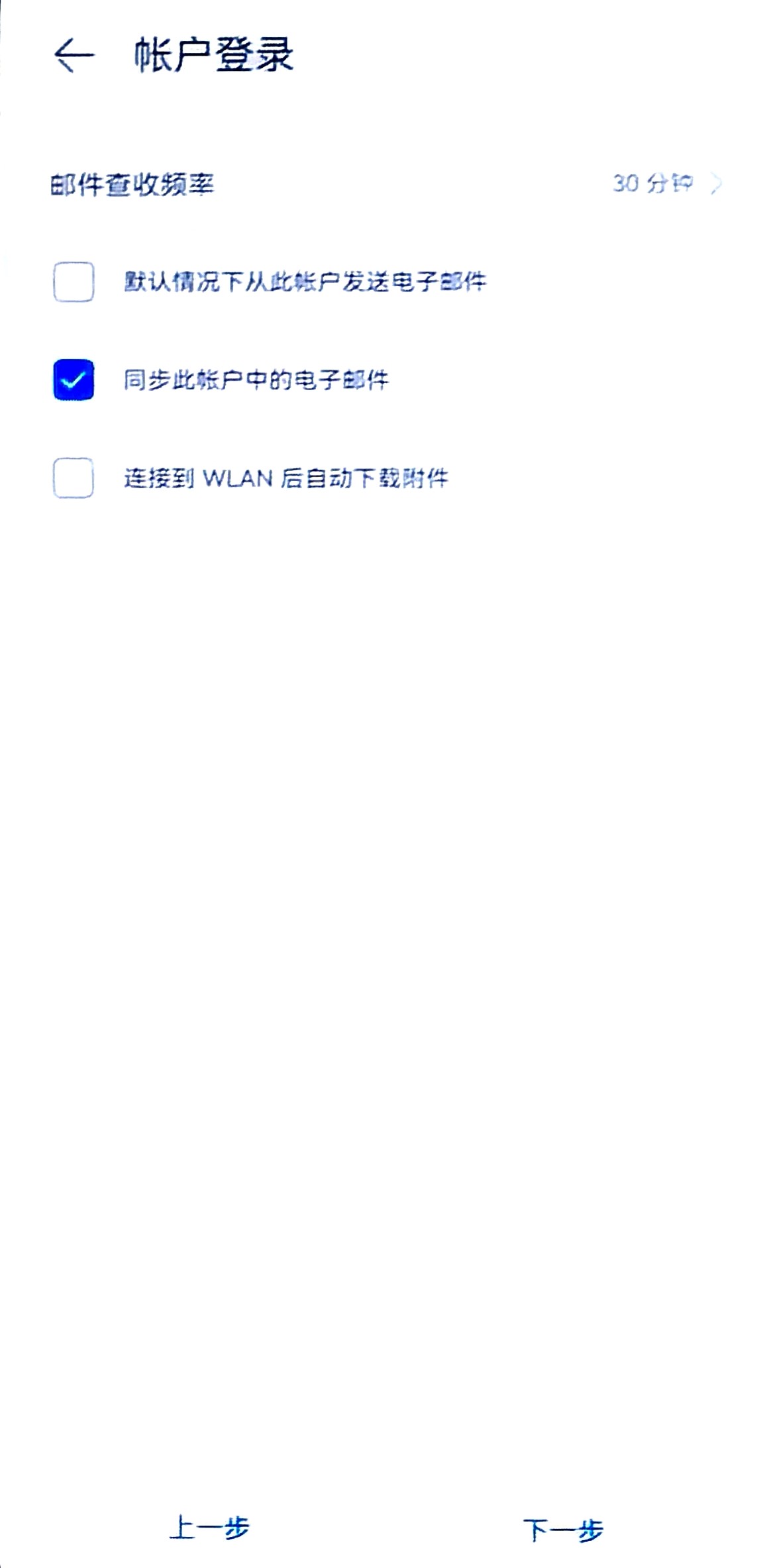Uncheck 同步此帐户中的电子邮件
Screen dimensions: 771x1568
coord(74,380)
